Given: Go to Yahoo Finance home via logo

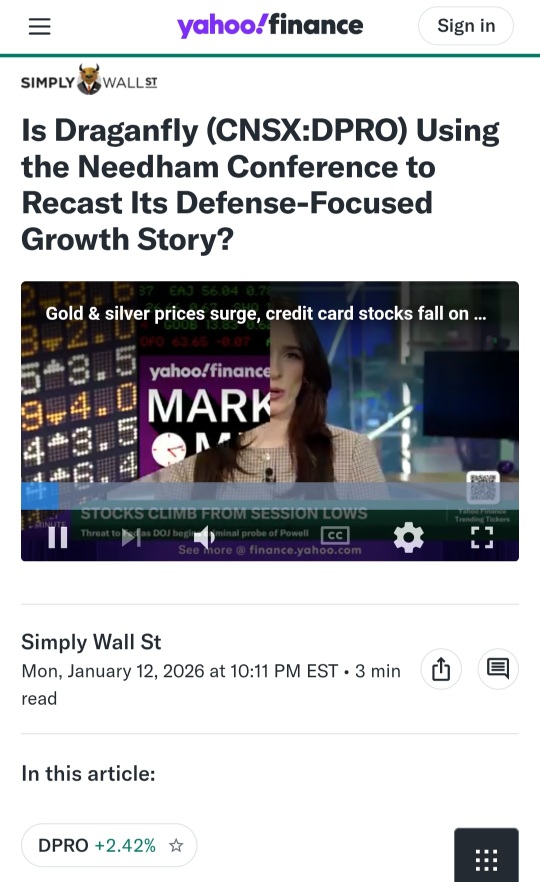Looking at the screenshot, I should coord(270,26).
